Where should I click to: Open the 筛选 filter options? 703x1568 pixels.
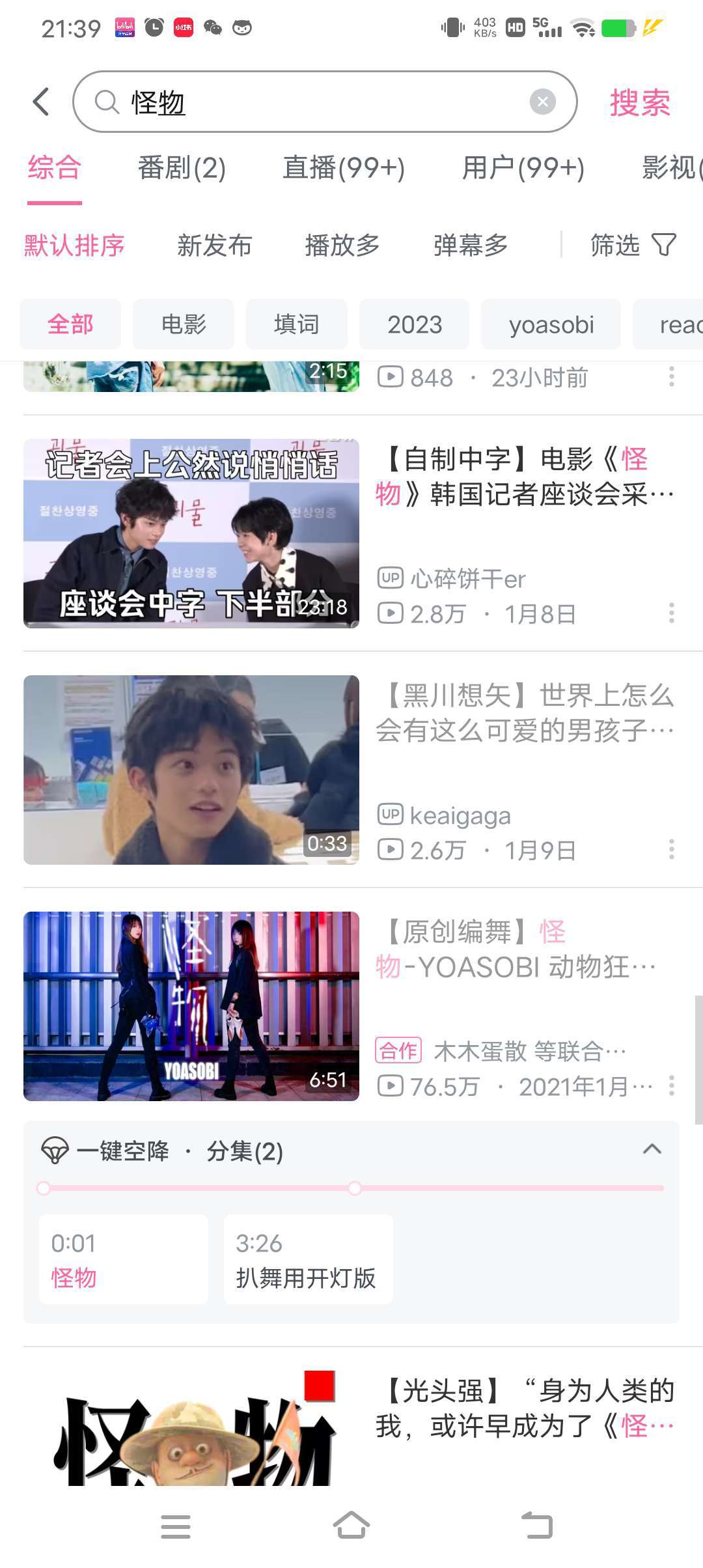[x=633, y=245]
